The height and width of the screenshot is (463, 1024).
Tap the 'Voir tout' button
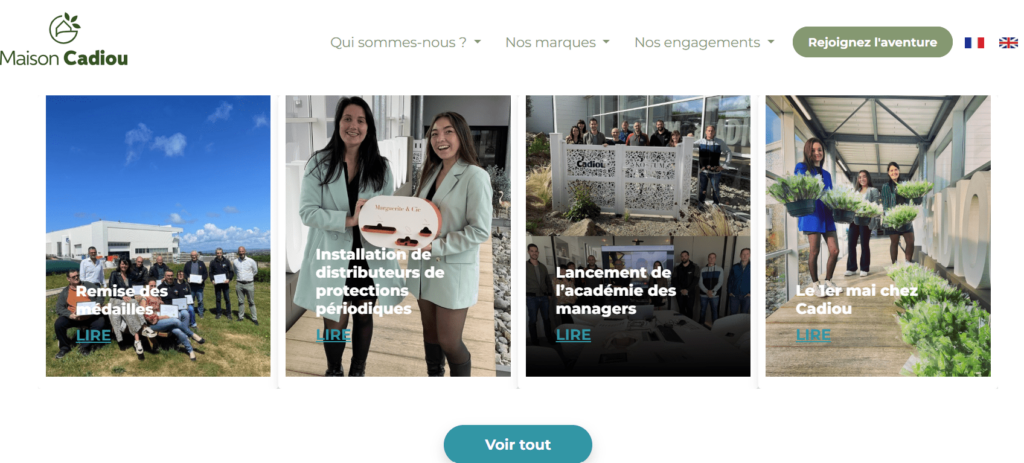[518, 444]
